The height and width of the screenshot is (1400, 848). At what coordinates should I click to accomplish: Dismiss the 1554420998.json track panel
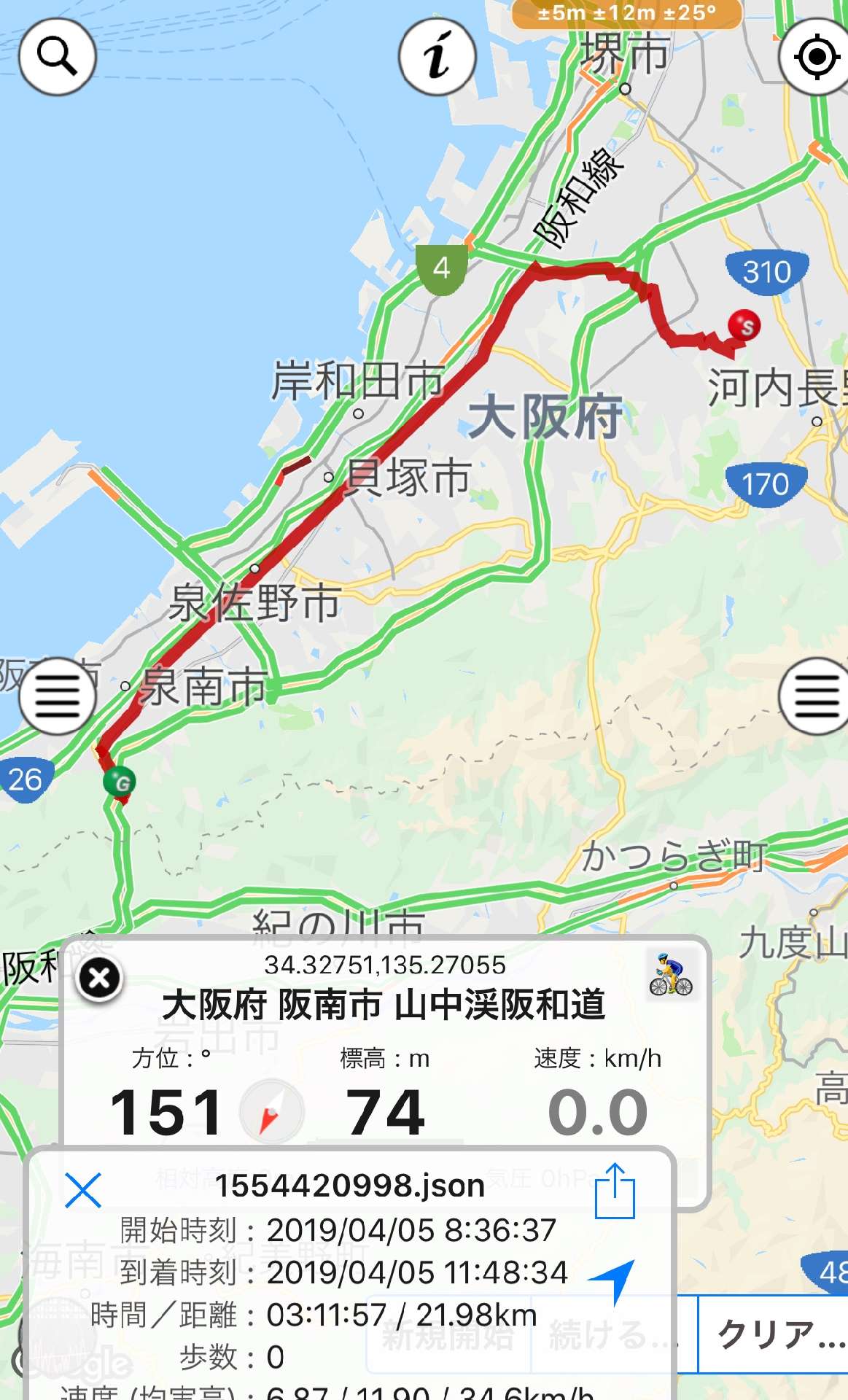click(83, 1190)
